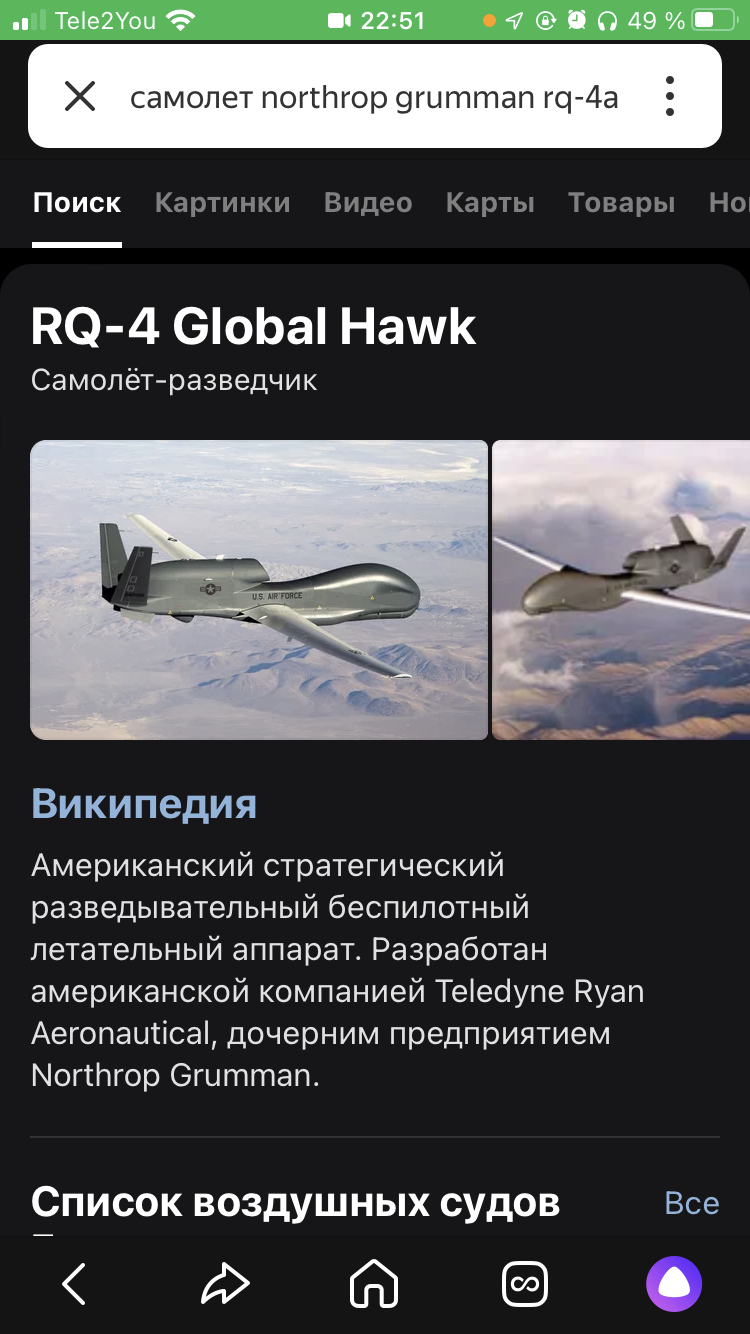750x1334 pixels.
Task: Select the Поиск tab
Action: pyautogui.click(x=77, y=203)
